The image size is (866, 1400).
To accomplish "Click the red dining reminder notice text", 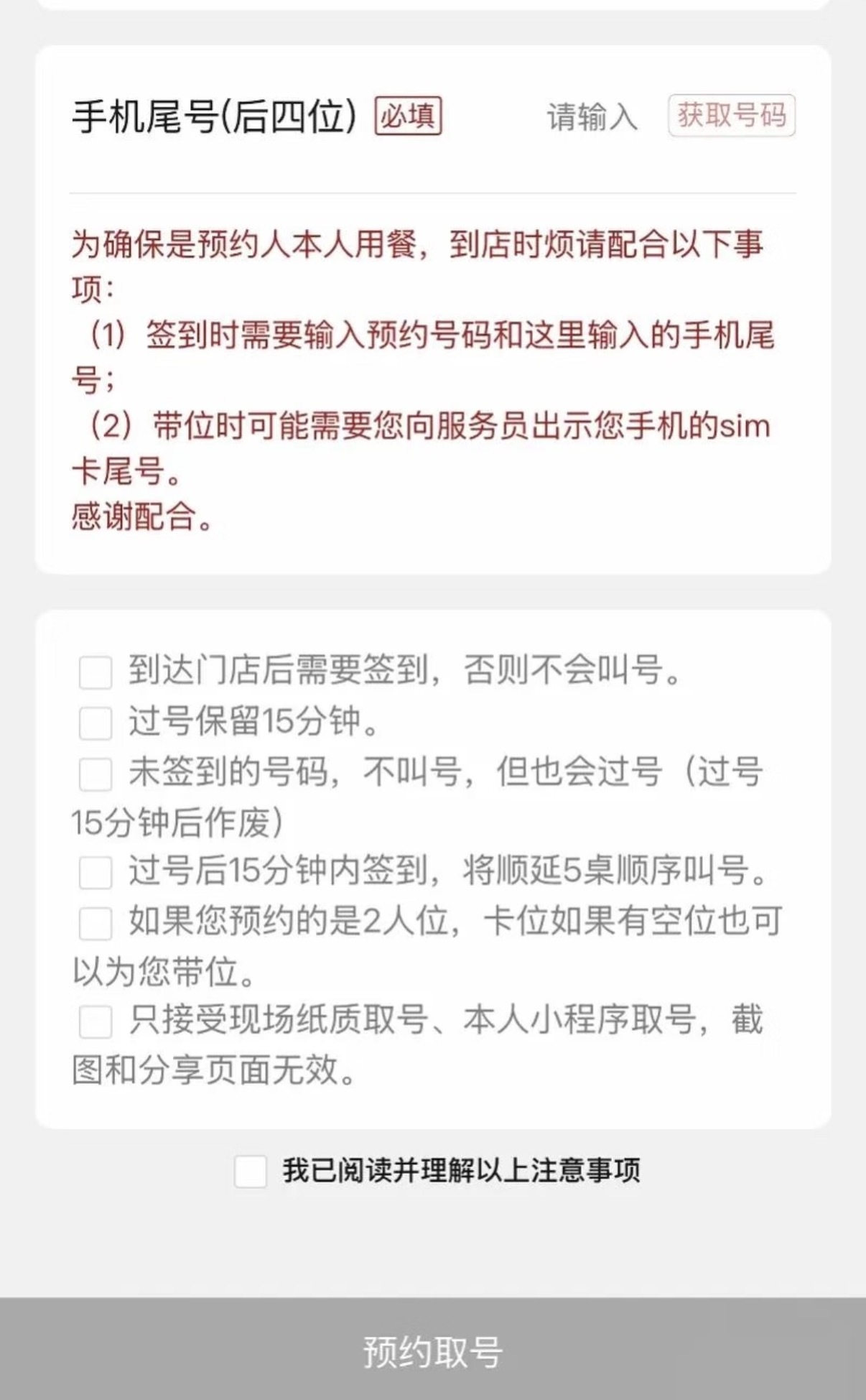I will click(x=419, y=264).
